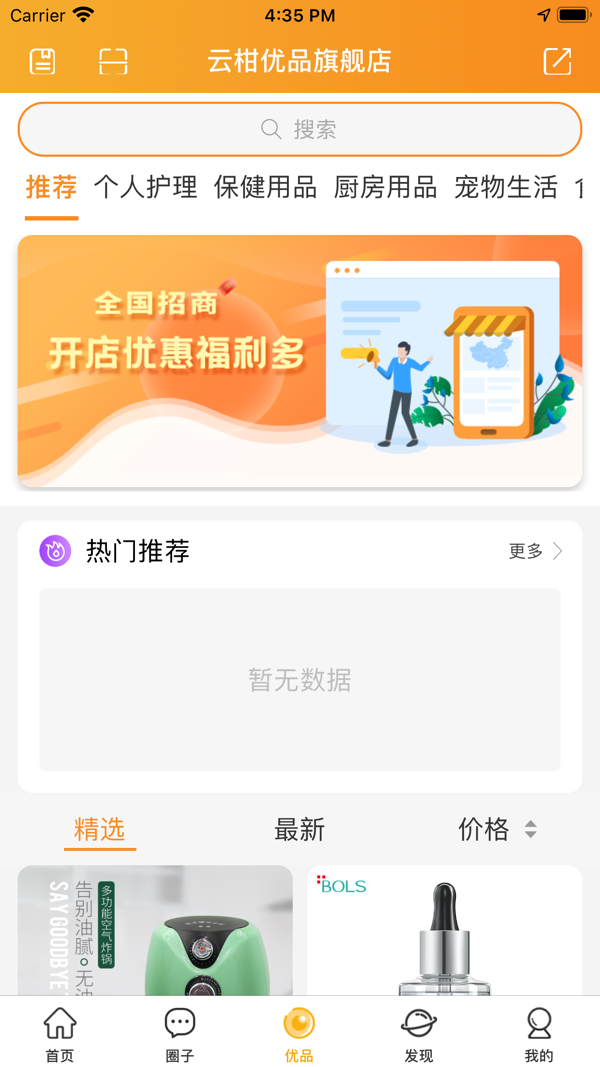
Task: Focus the 搜索 search field
Action: point(300,129)
